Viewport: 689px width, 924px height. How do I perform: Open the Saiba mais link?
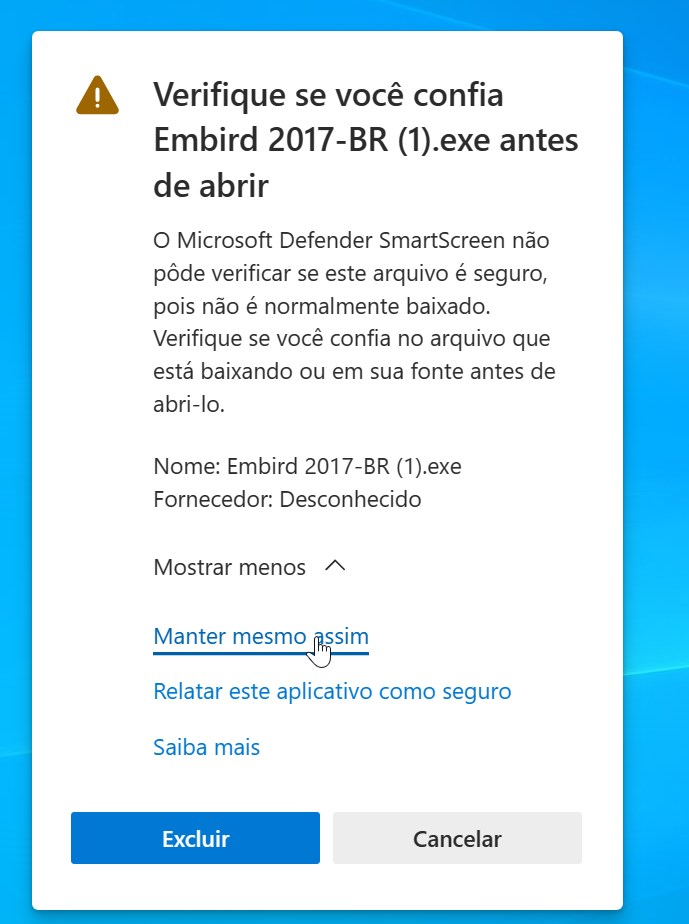(x=206, y=747)
